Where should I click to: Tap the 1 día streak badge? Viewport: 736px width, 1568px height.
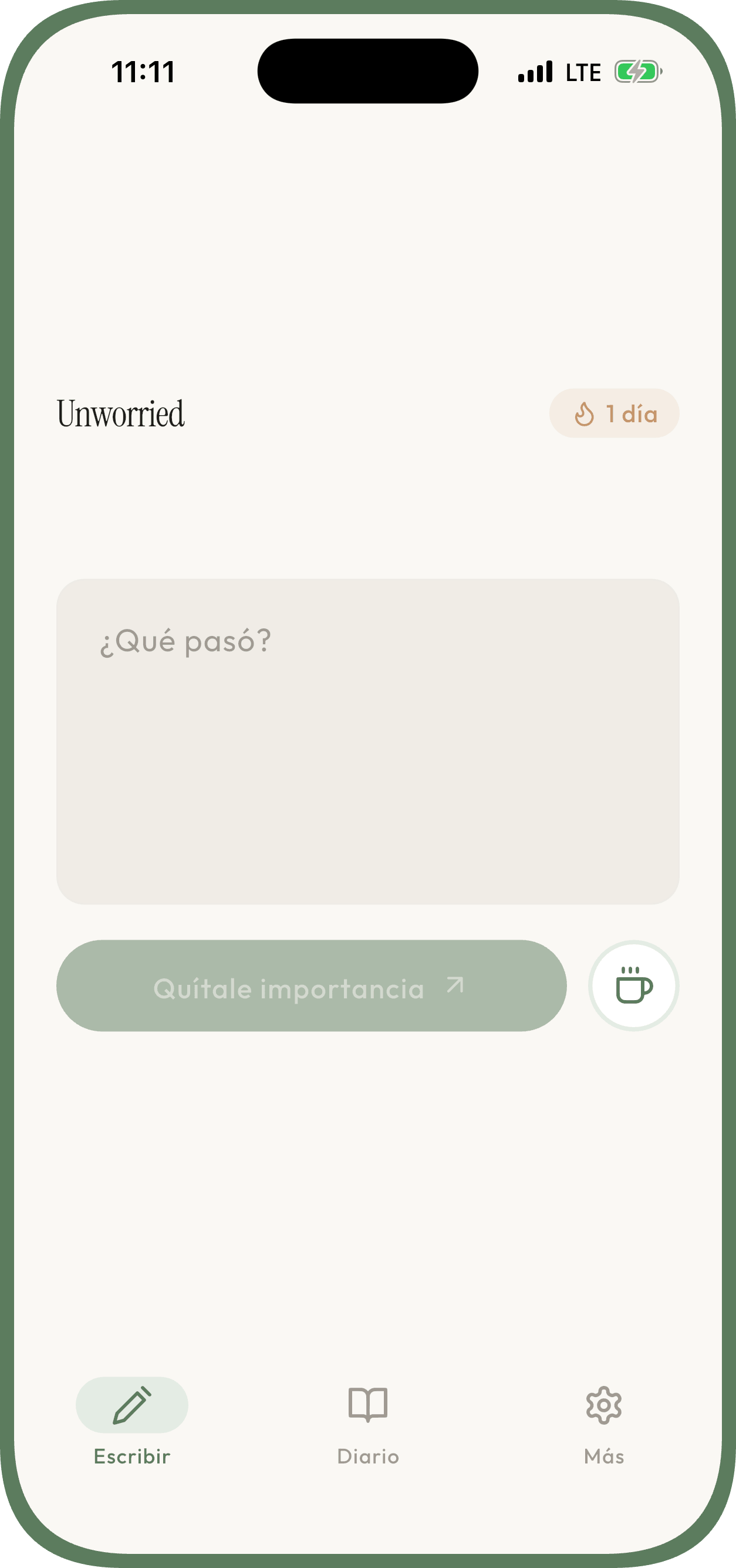615,413
